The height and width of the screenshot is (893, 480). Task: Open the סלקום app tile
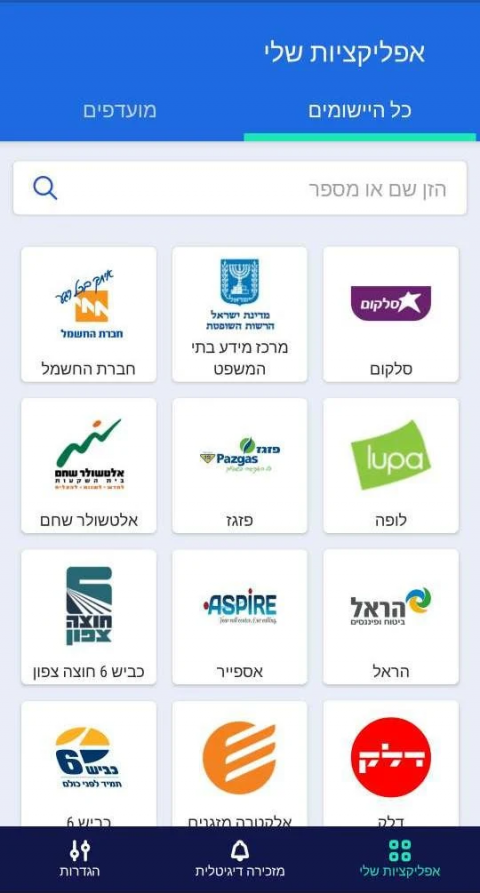tap(391, 314)
